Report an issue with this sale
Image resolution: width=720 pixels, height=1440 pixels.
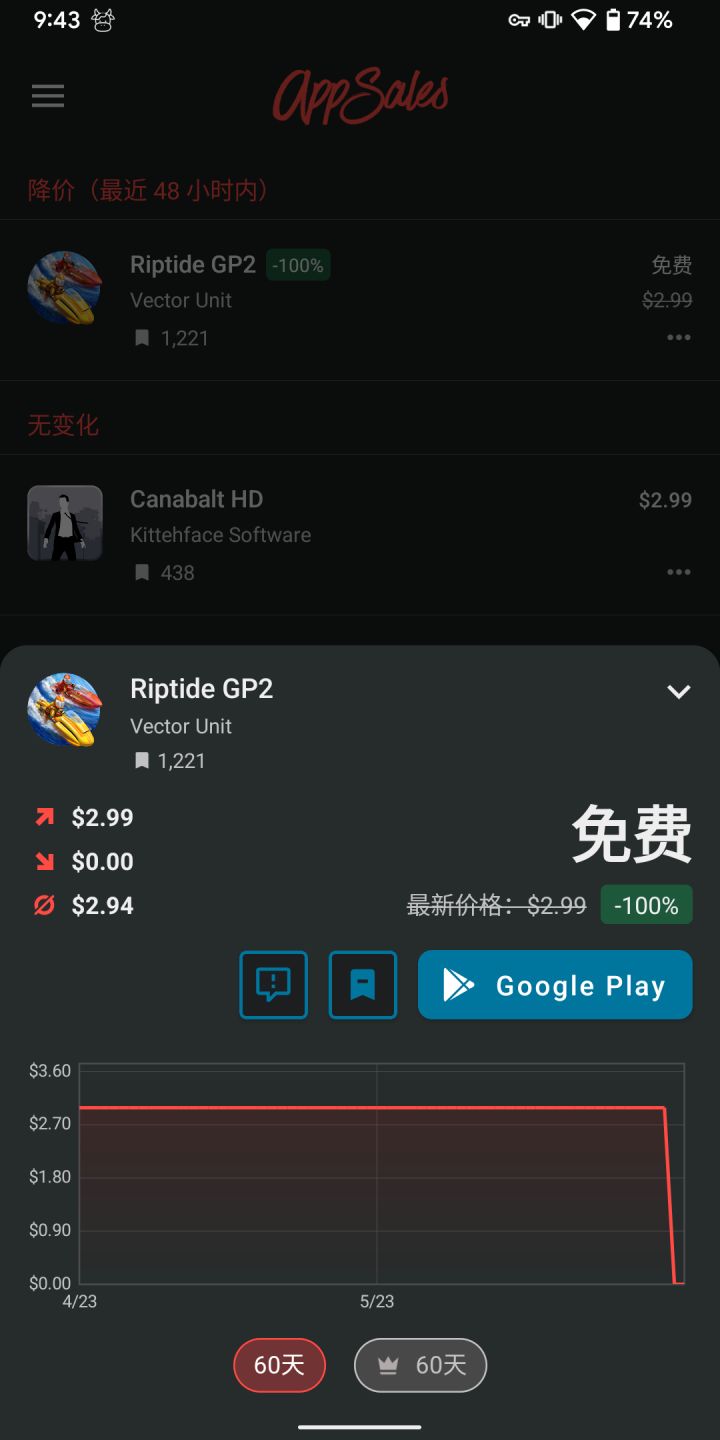coord(273,985)
